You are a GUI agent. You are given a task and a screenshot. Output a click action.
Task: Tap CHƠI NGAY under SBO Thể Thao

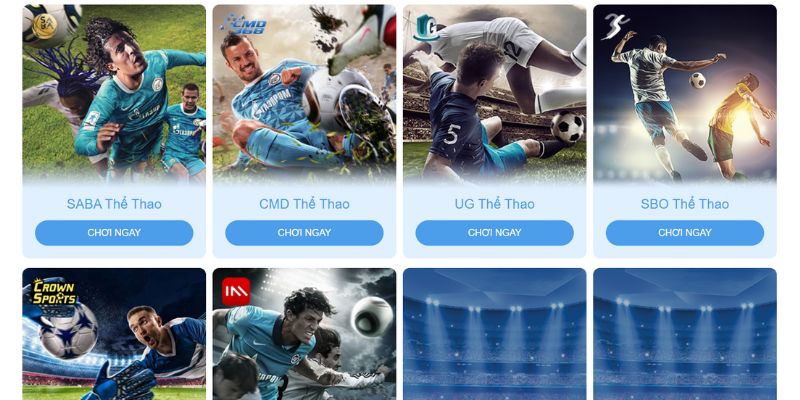tap(684, 233)
